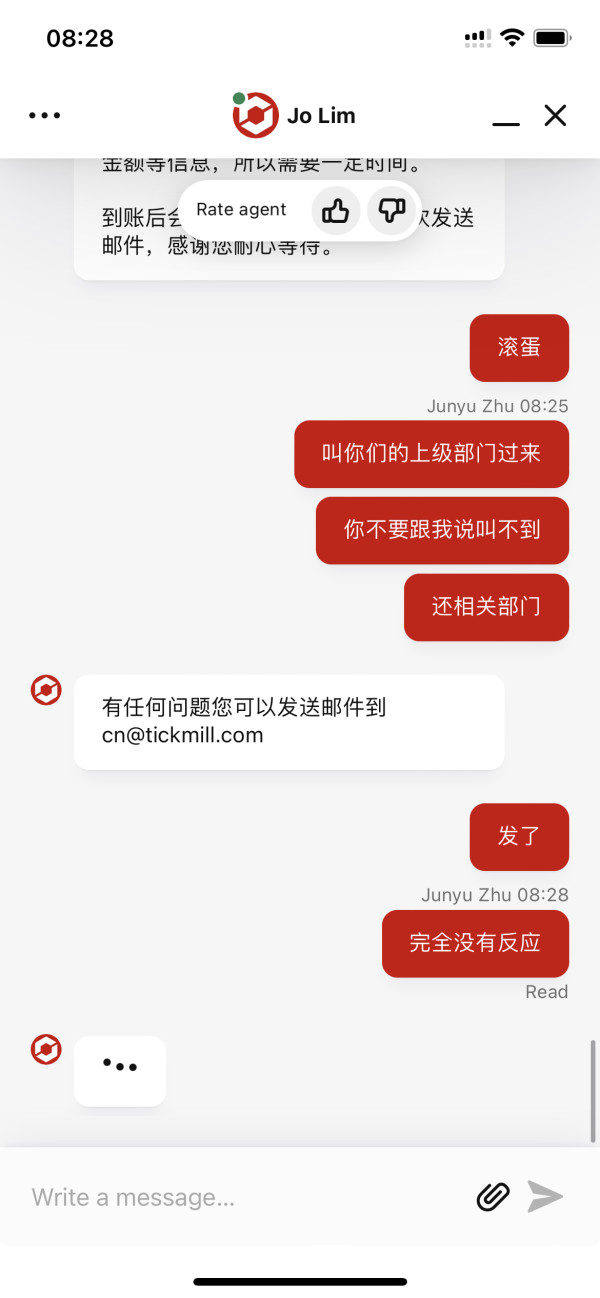Screen dimensions: 600x1298
Task: Attach a file with the paperclip
Action: coord(493,1196)
